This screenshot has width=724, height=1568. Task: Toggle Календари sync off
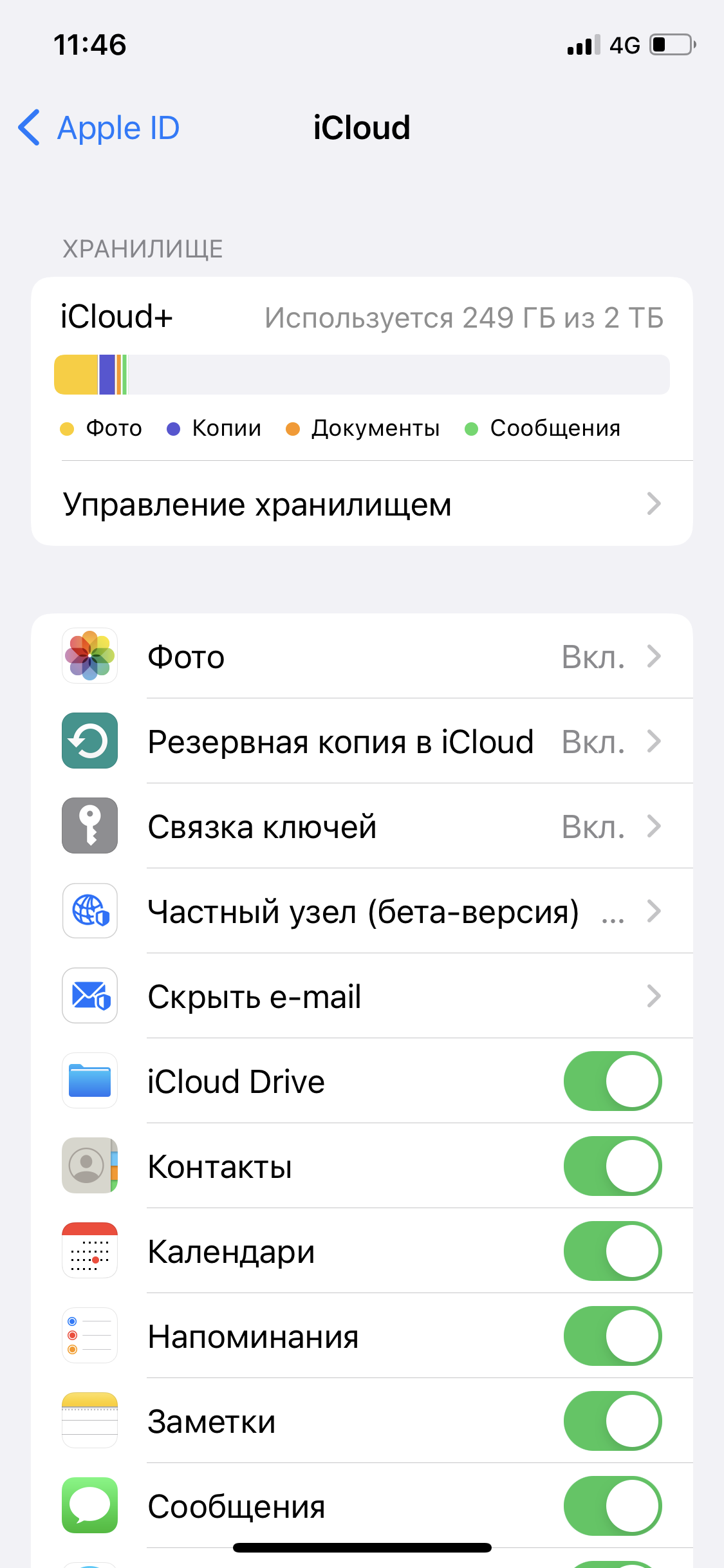coord(612,1251)
